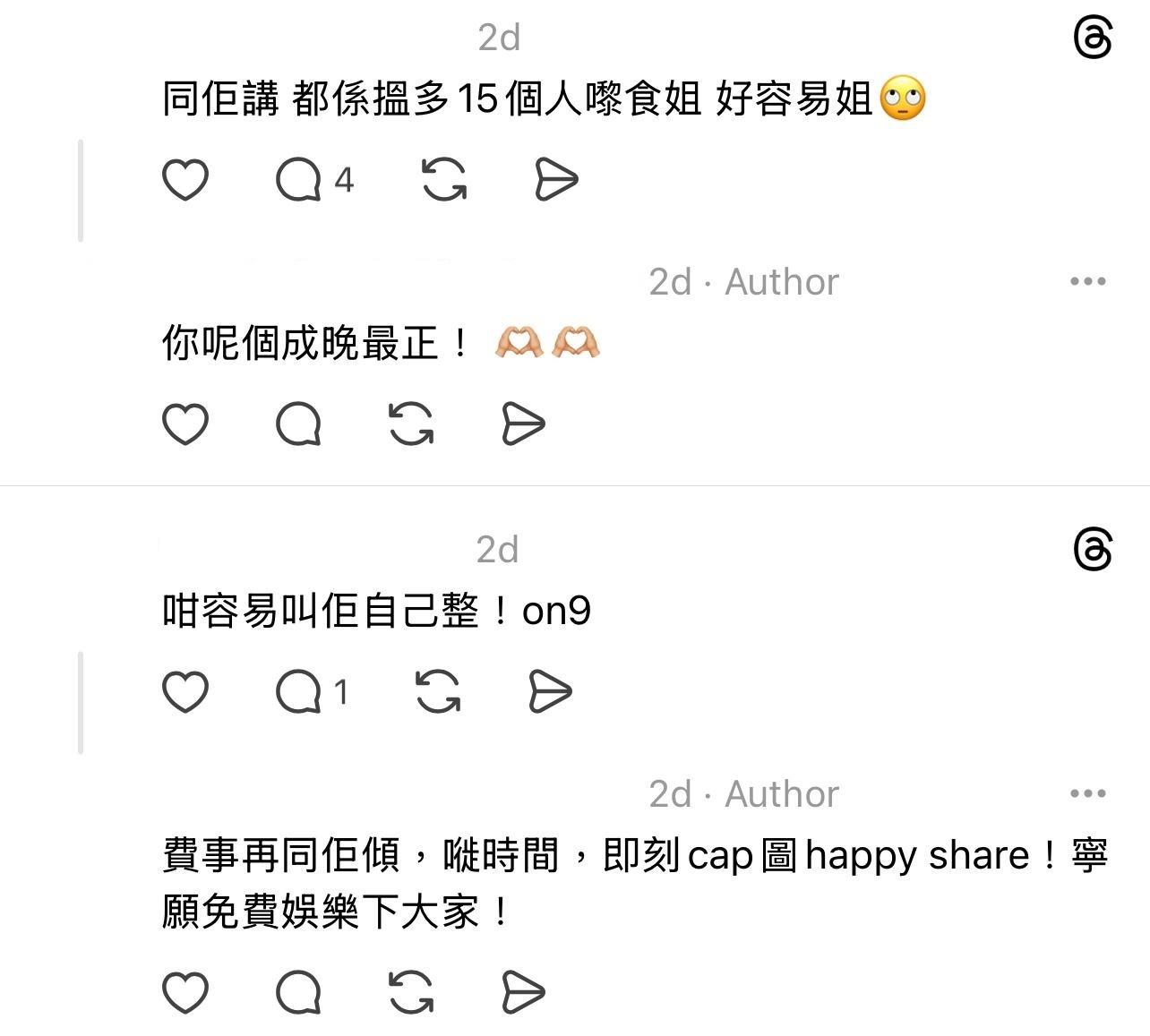Open replies on the 15個人嚟食 comment
The width and height of the screenshot is (1150, 1036).
click(300, 179)
